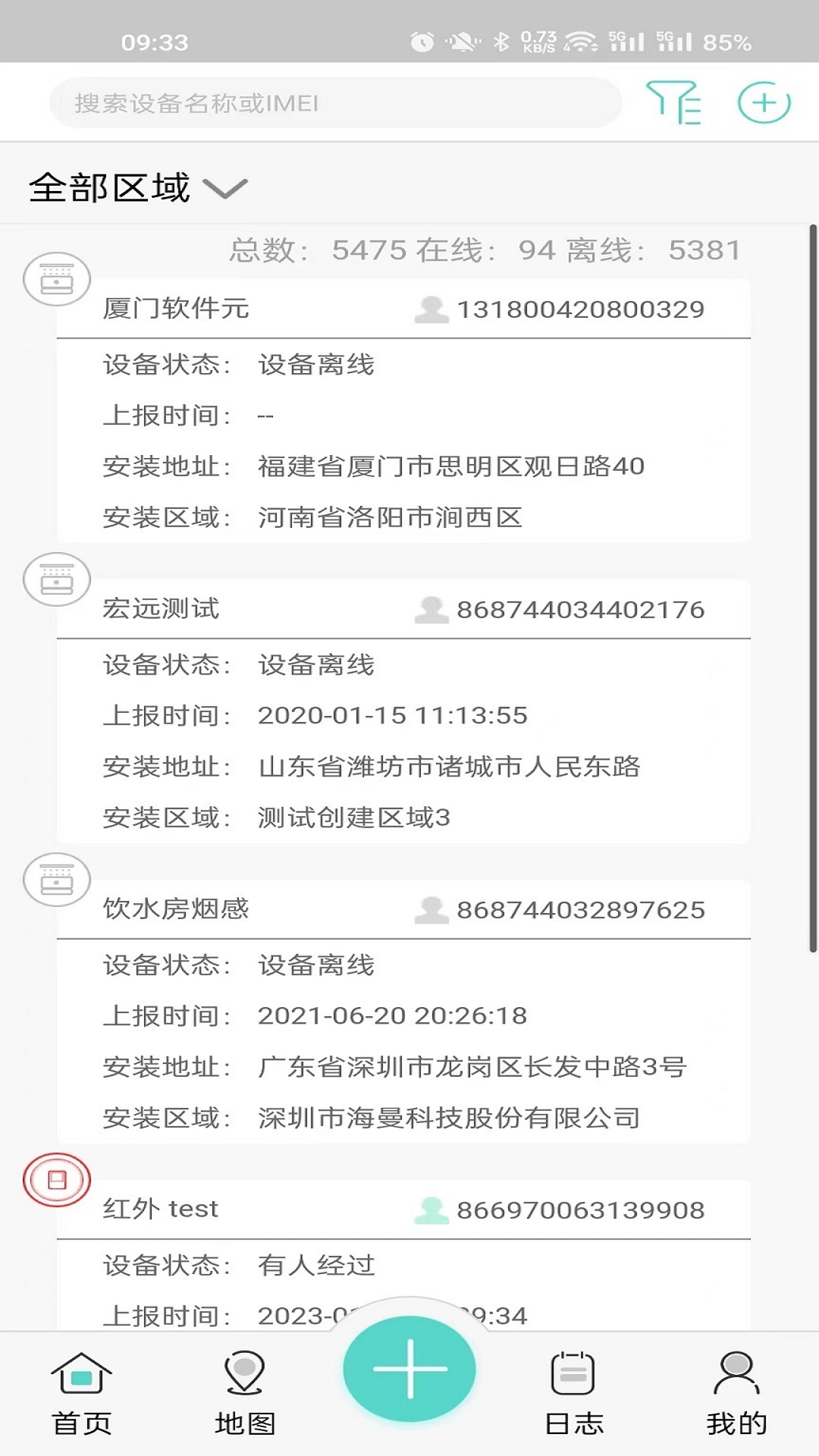Viewport: 819px width, 1456px height.
Task: Tap the add device icon in top bar
Action: coord(764,102)
